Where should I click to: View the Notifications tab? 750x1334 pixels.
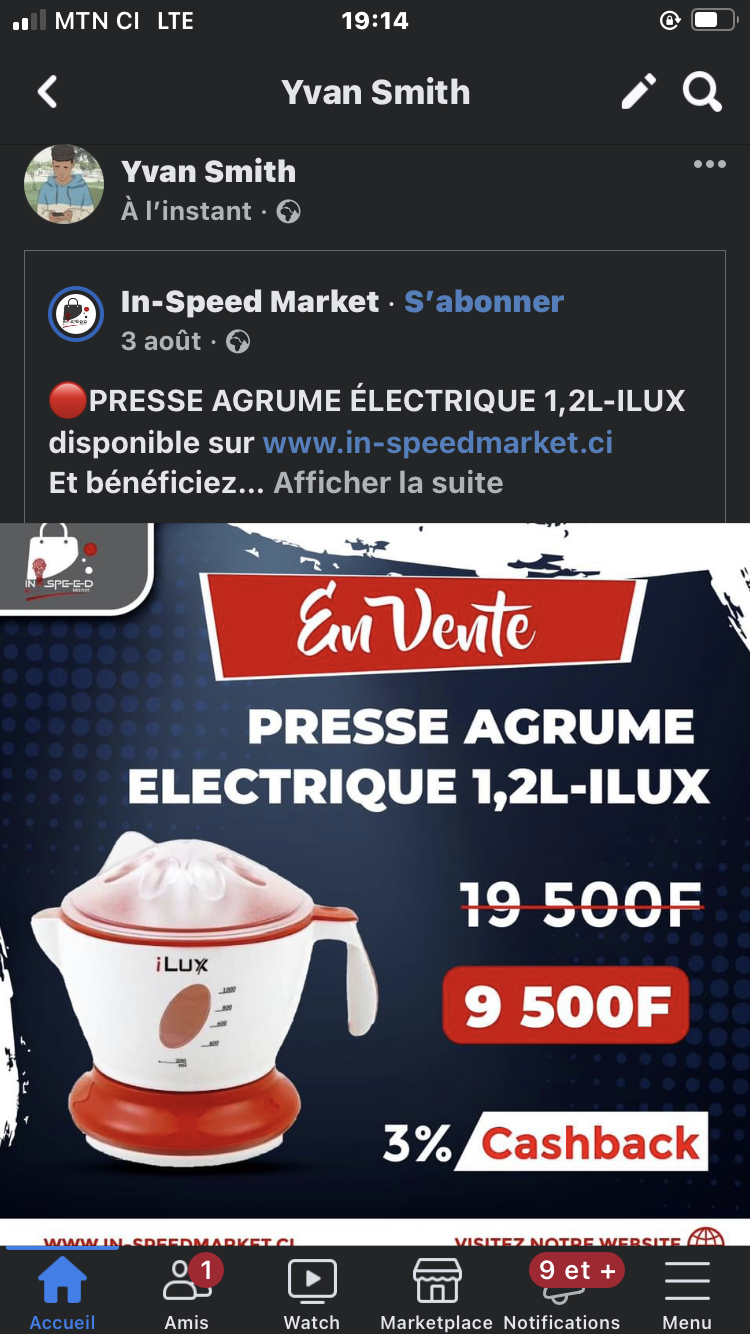click(562, 1292)
